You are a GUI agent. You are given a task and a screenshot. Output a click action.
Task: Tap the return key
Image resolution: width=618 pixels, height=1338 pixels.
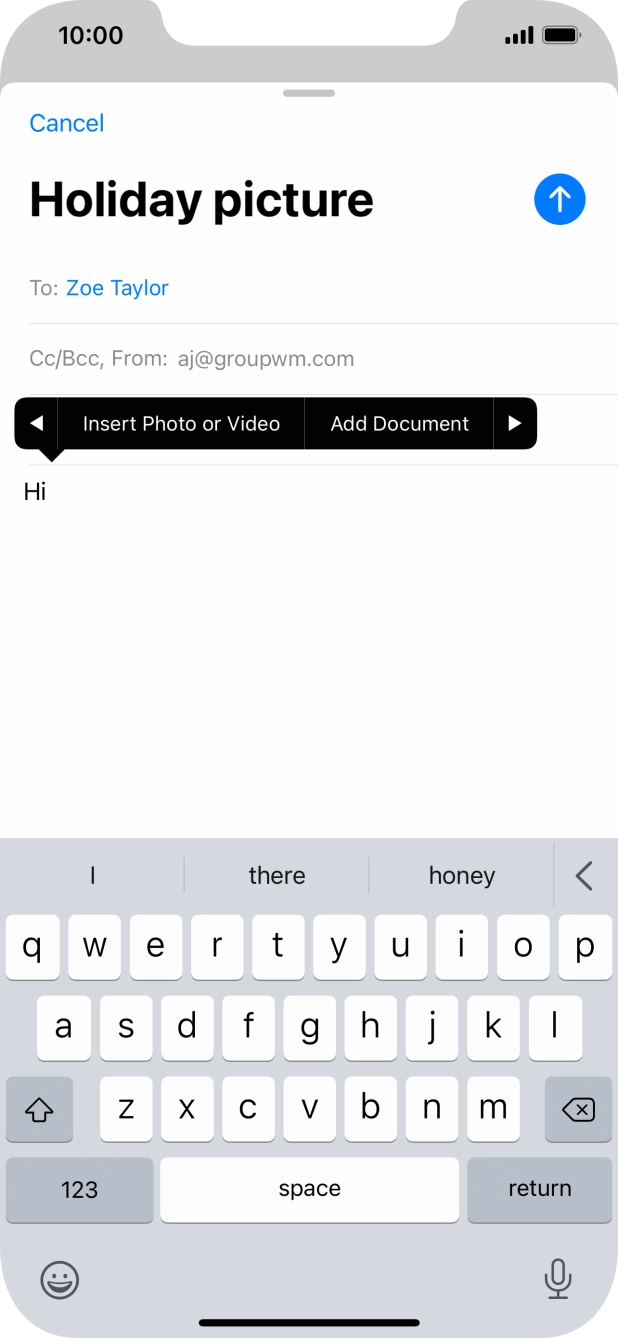[540, 1189]
